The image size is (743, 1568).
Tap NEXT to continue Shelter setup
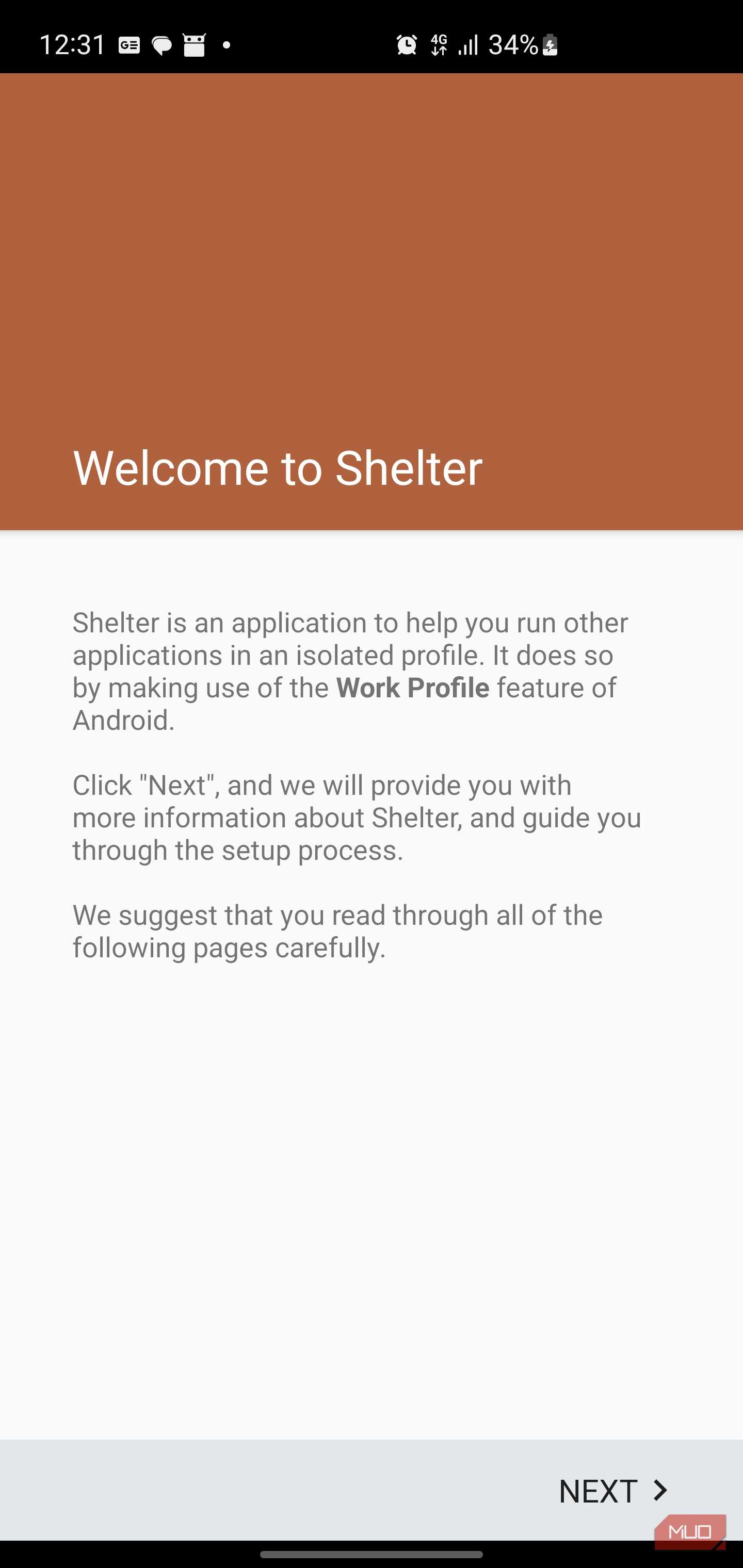pyautogui.click(x=612, y=1491)
